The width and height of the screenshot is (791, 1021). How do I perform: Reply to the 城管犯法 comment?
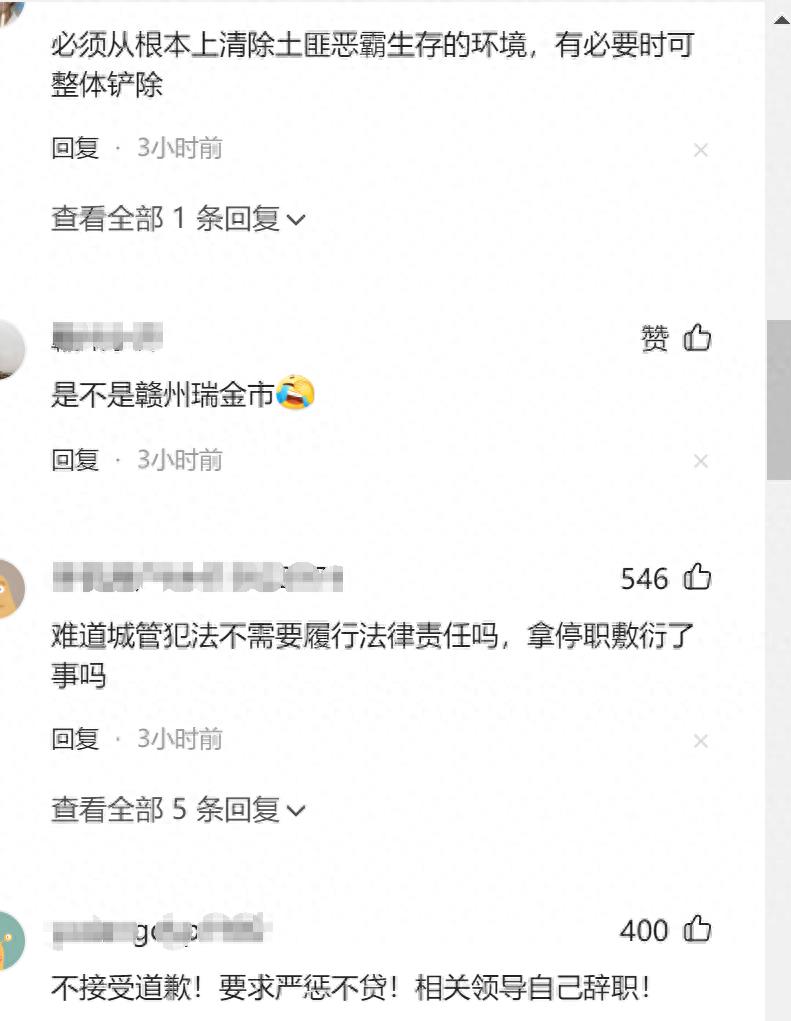click(x=75, y=739)
